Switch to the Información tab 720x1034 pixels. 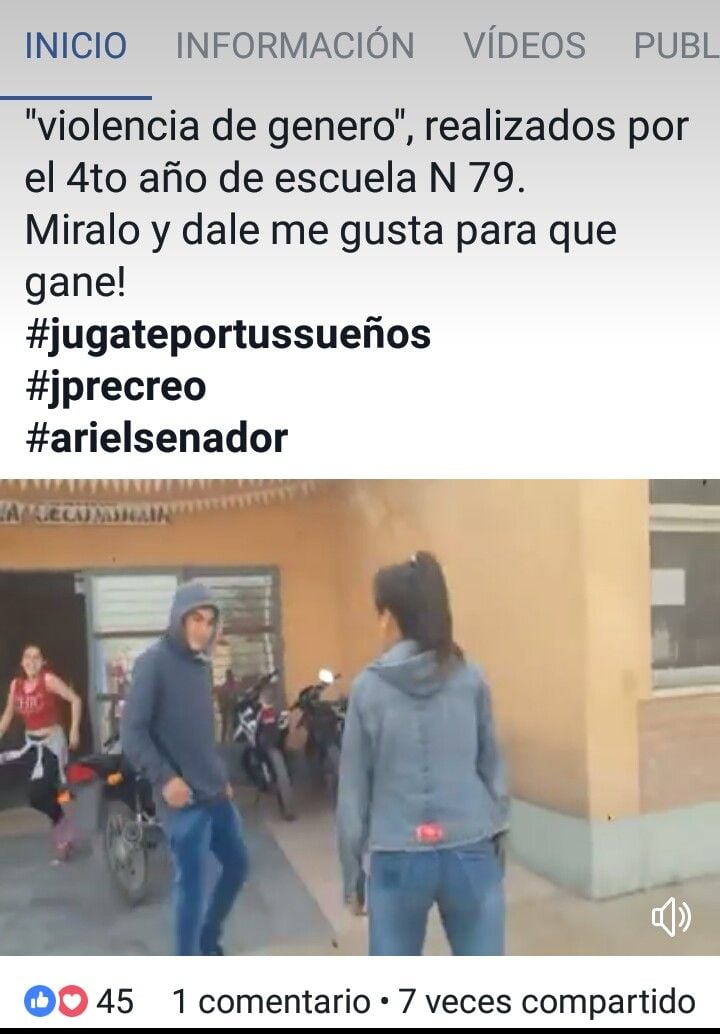[294, 46]
